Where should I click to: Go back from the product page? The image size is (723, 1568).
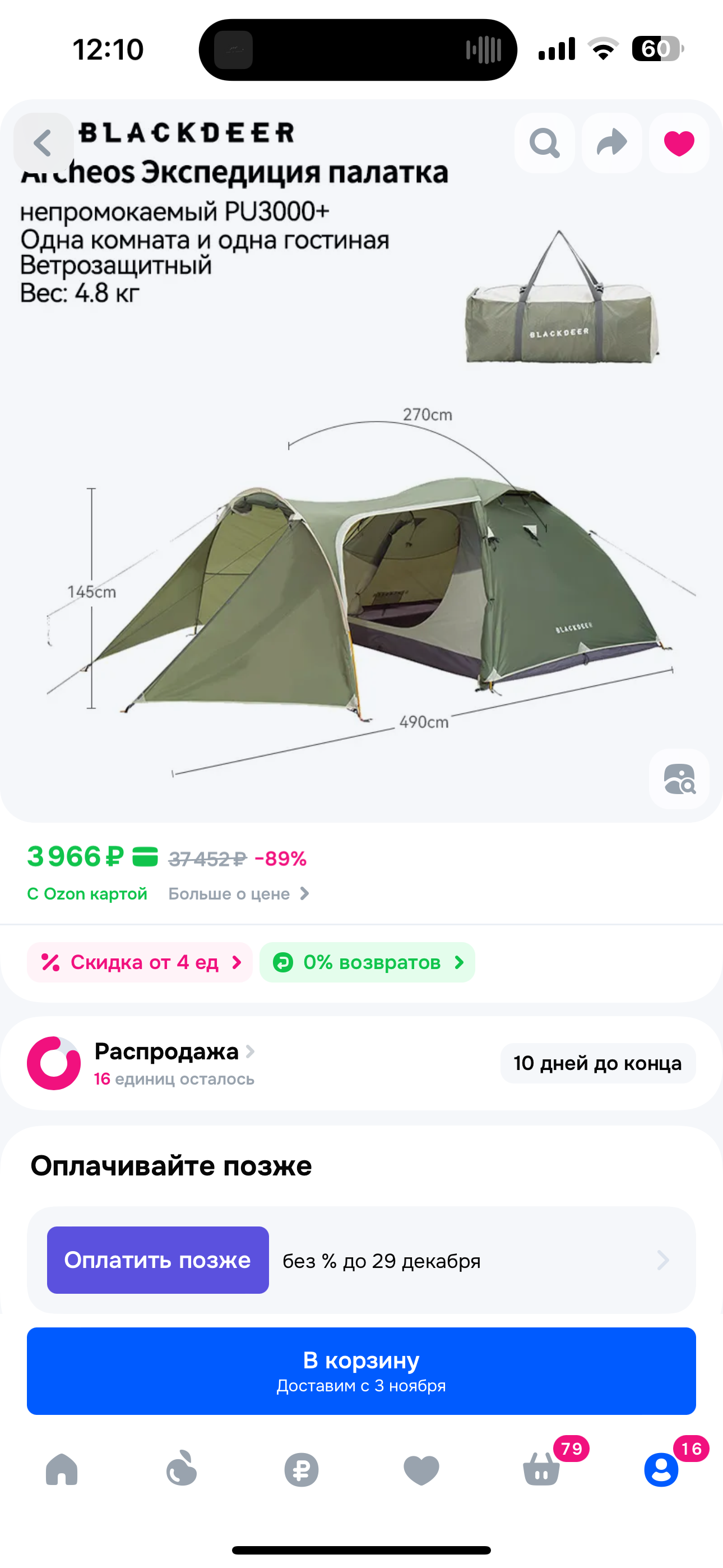[43, 143]
